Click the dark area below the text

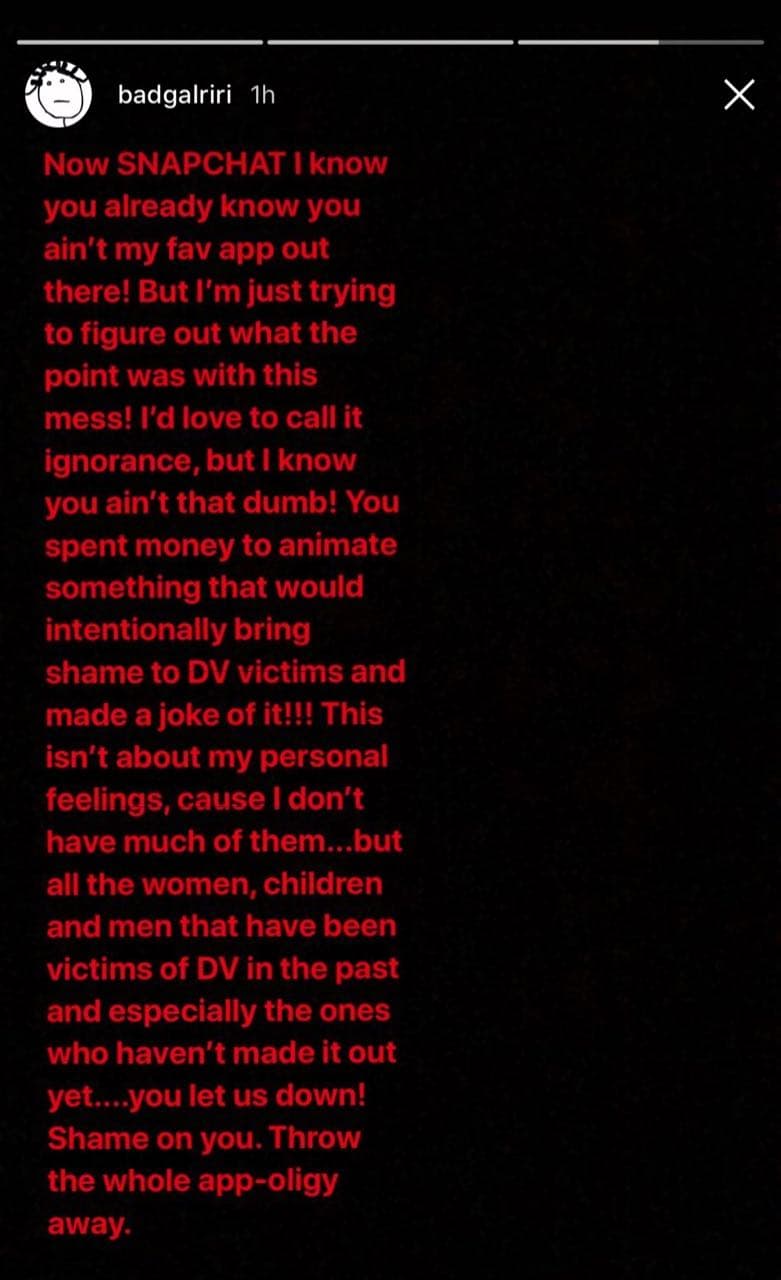click(390, 1260)
